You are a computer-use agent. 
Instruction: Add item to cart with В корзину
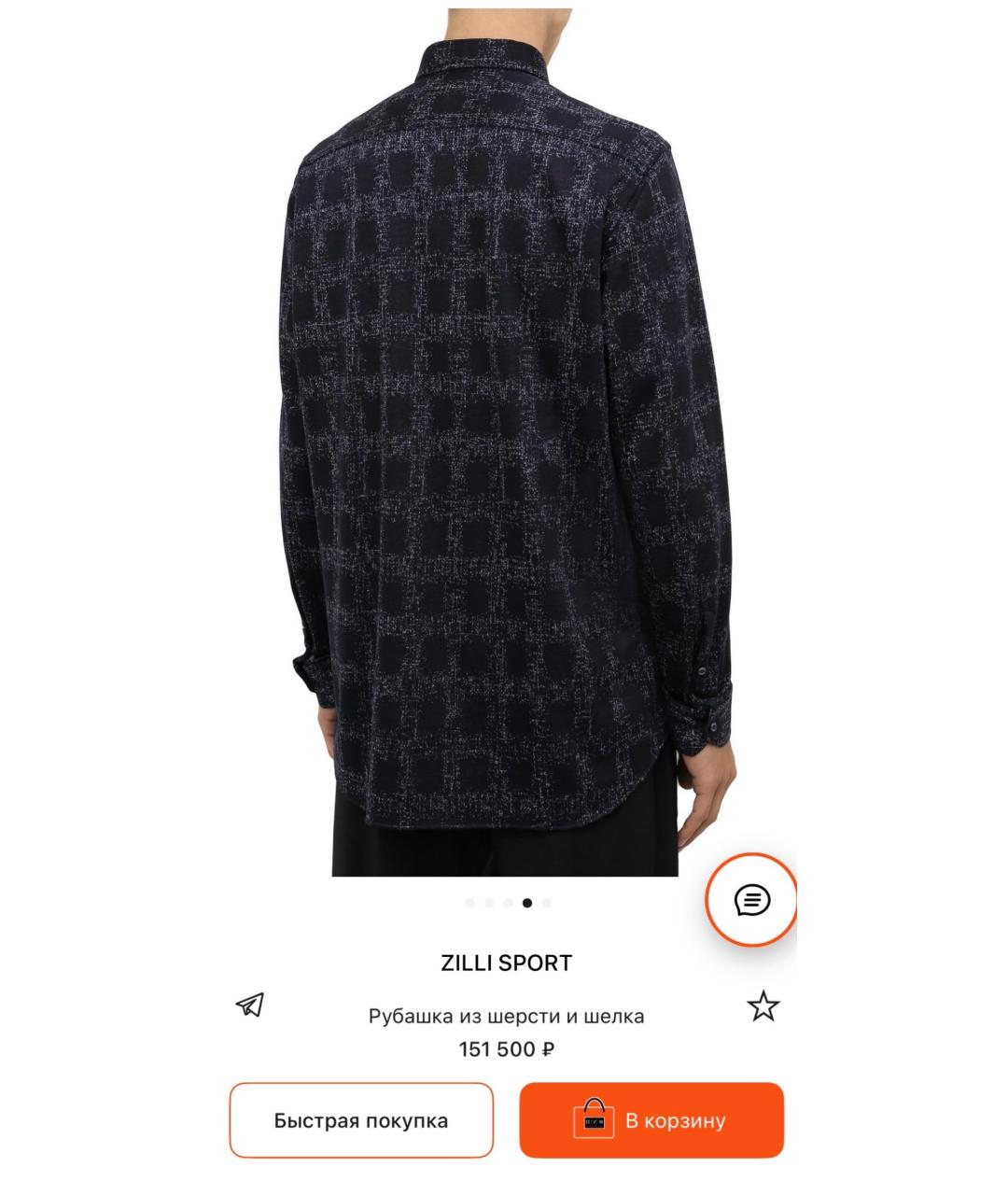pyautogui.click(x=651, y=1120)
